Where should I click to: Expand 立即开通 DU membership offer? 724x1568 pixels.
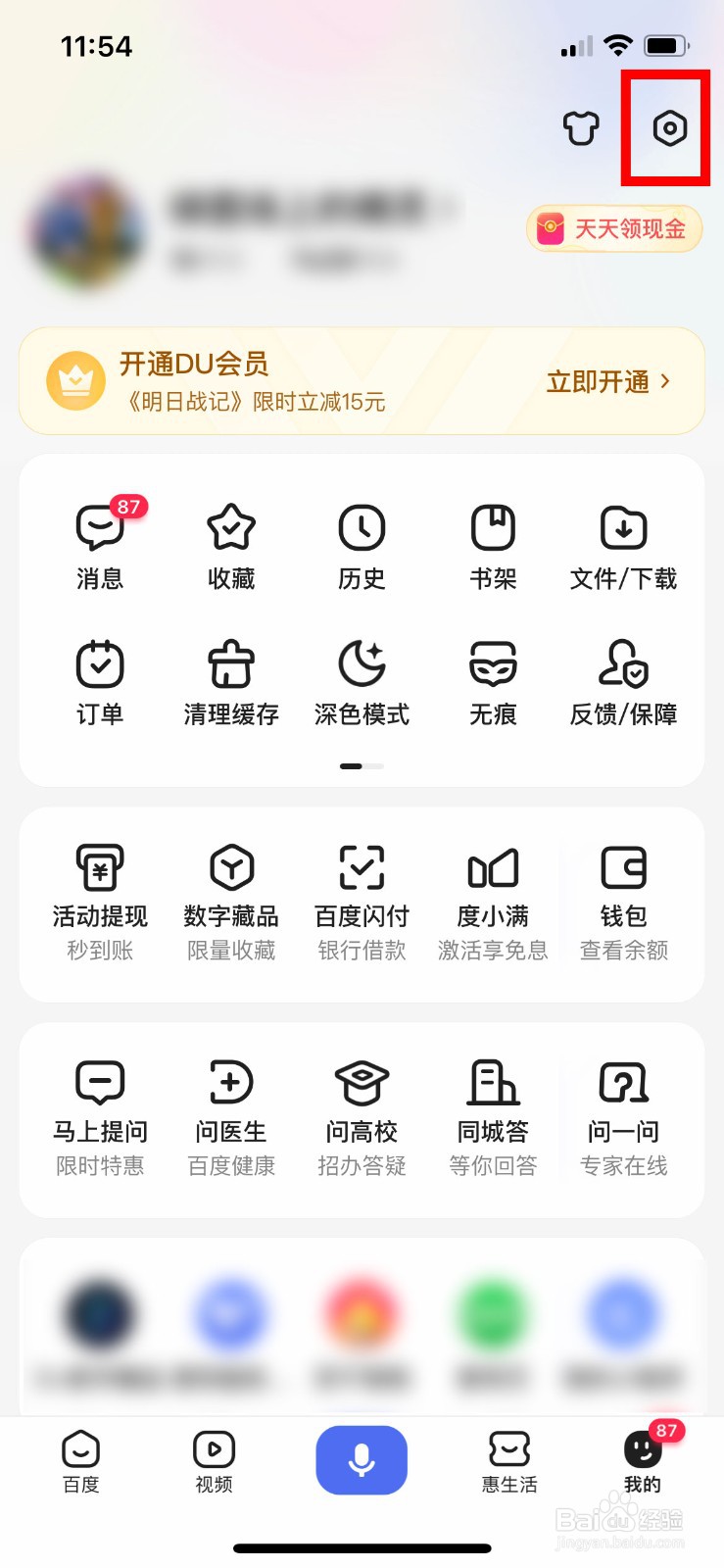(607, 382)
